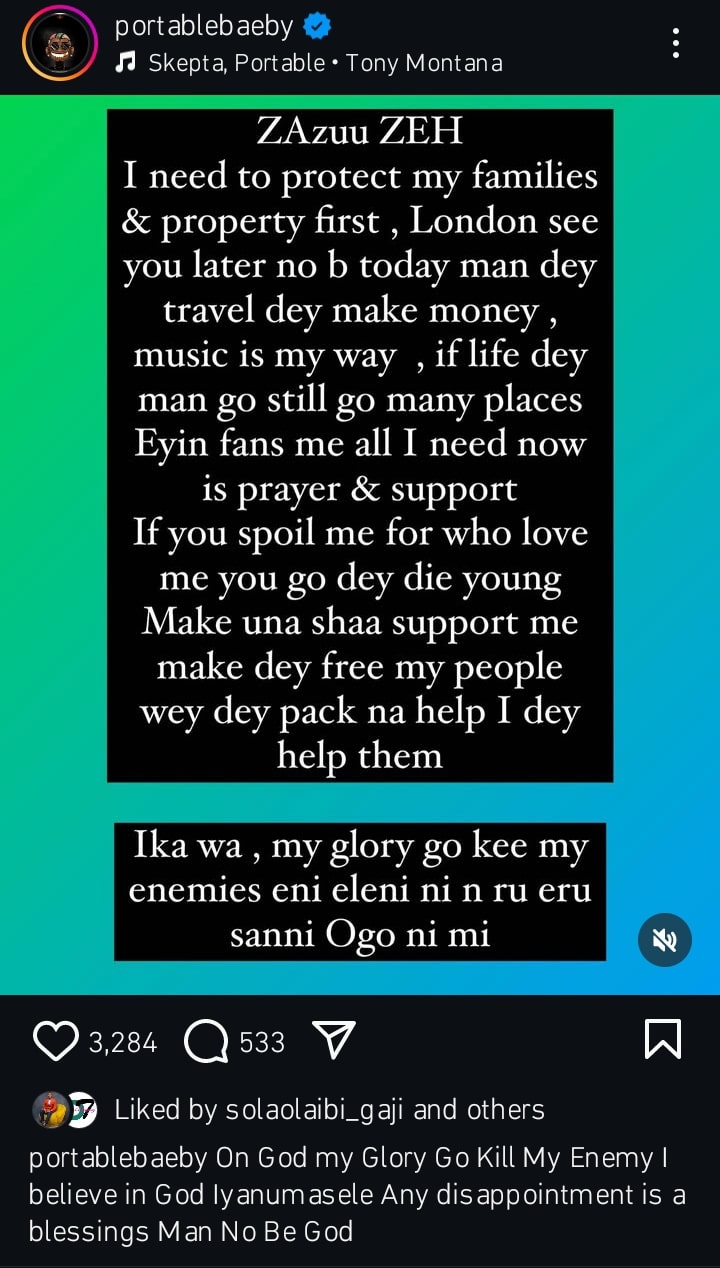Unmute the post audio
This screenshot has width=720, height=1268.
tap(665, 939)
